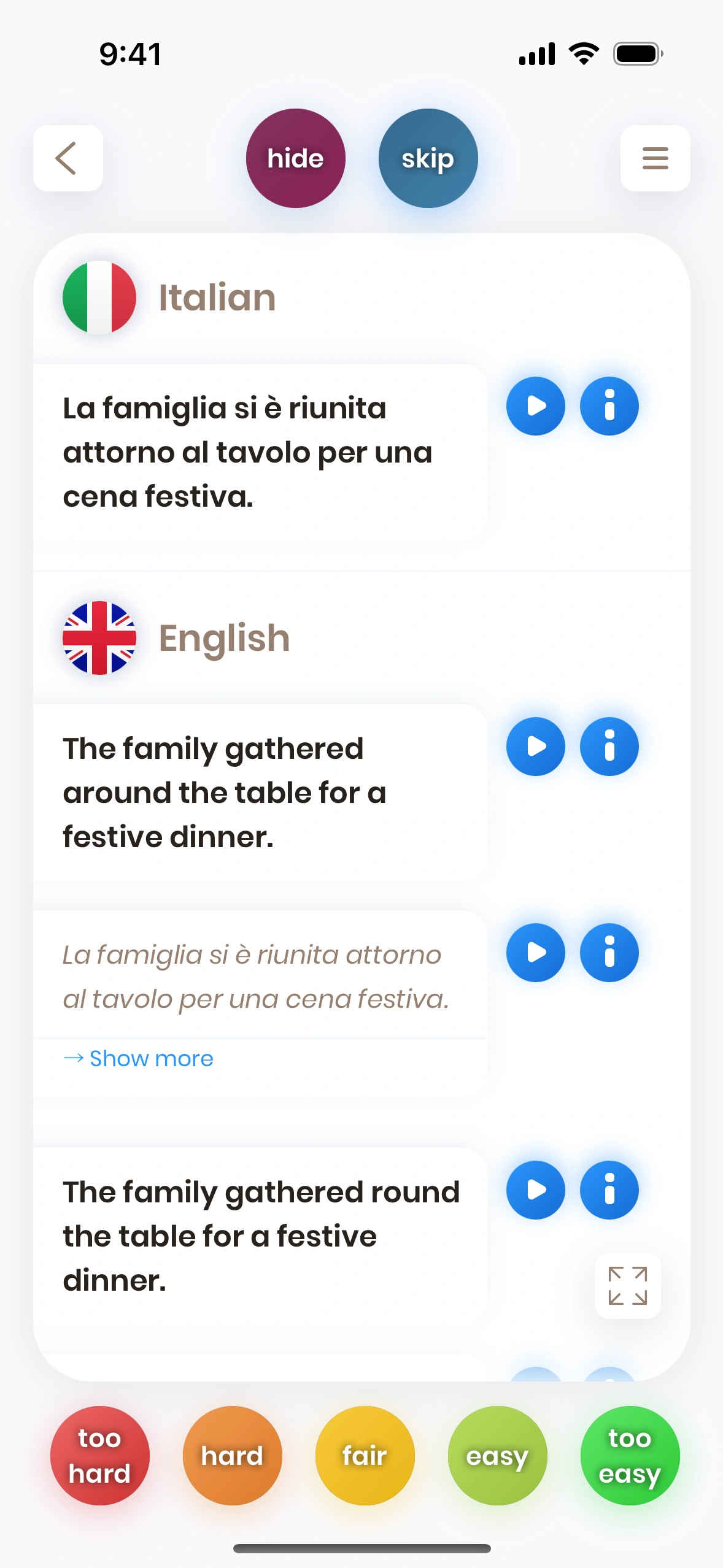Play audio for the italic Italian example

535,953
